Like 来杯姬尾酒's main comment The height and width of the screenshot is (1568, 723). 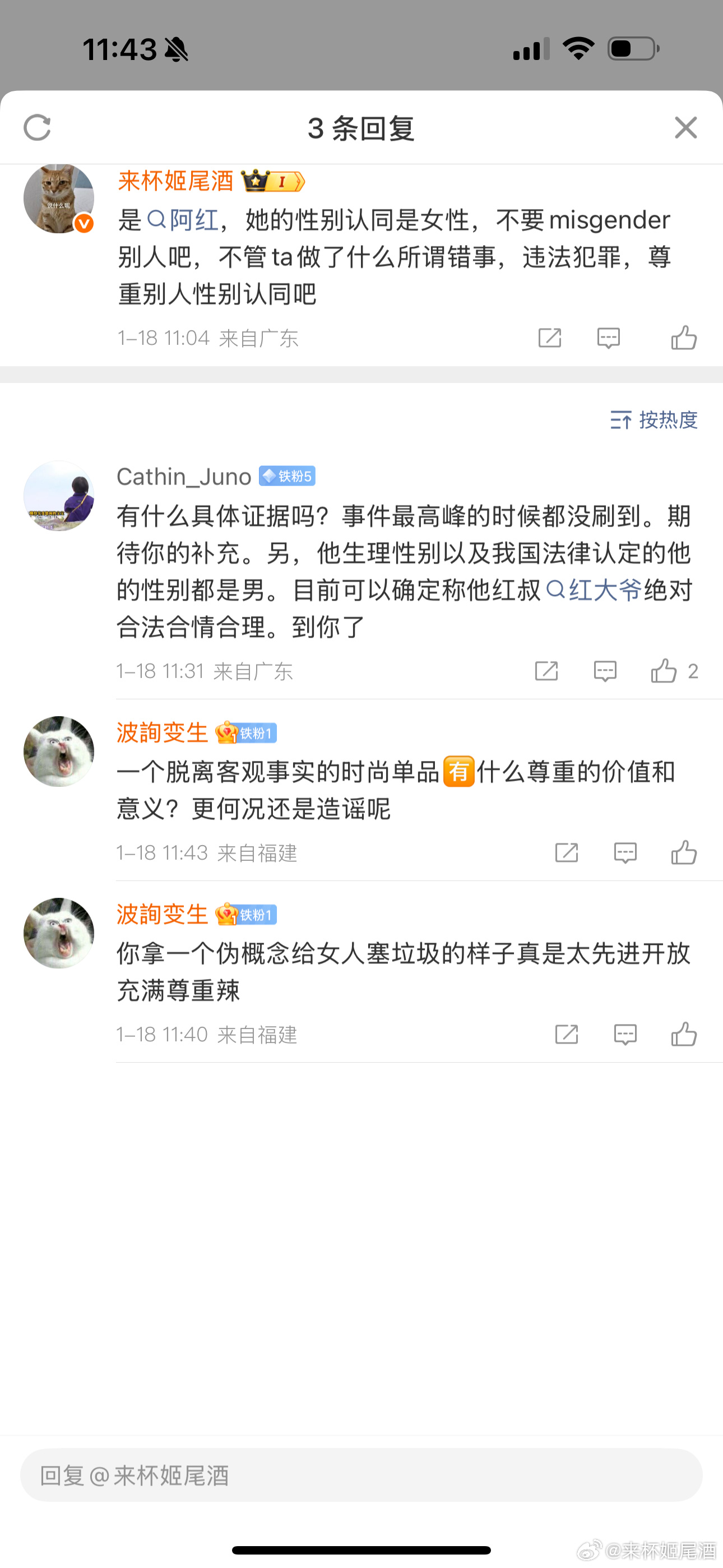683,338
